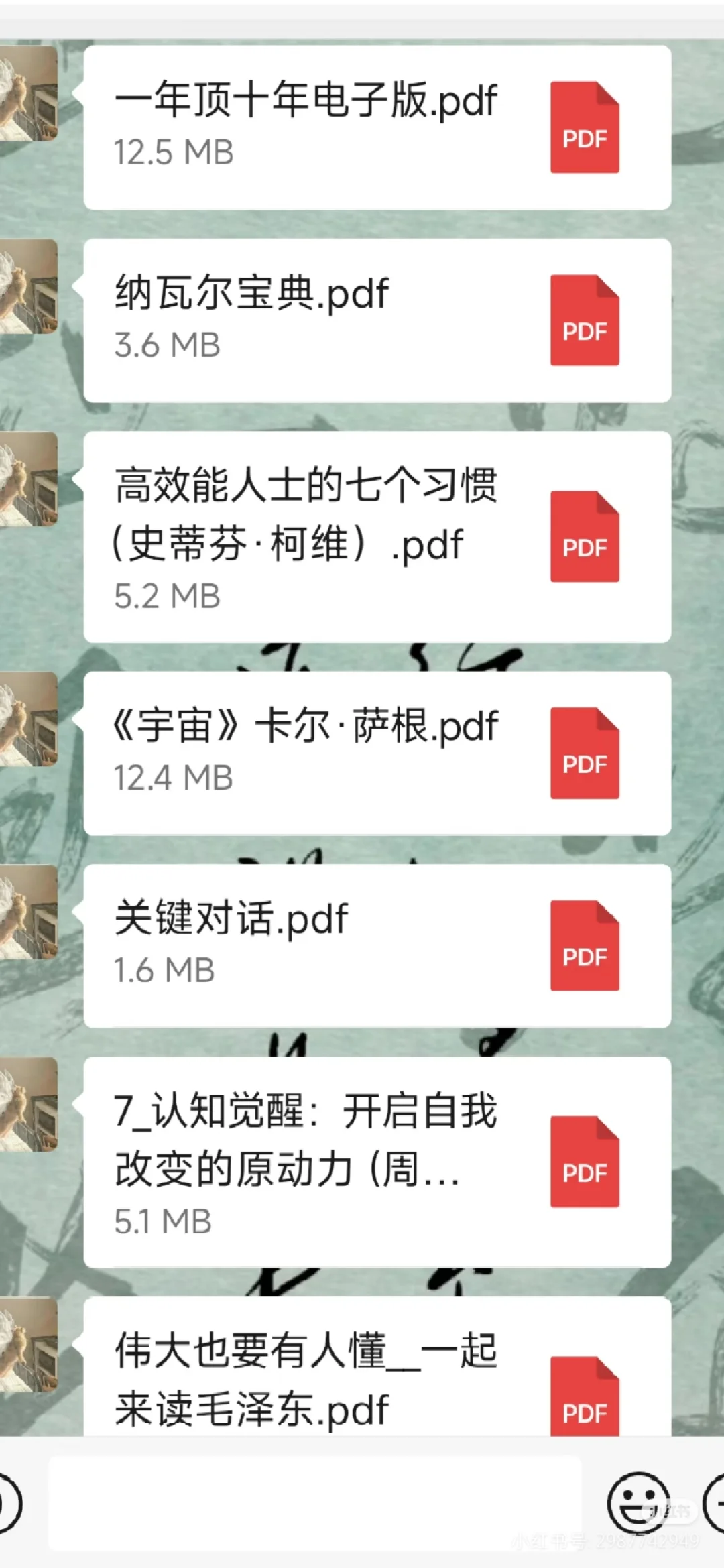
Task: Tap sender avatar beside 一年顶十年电子版.pdf
Action: click(28, 94)
